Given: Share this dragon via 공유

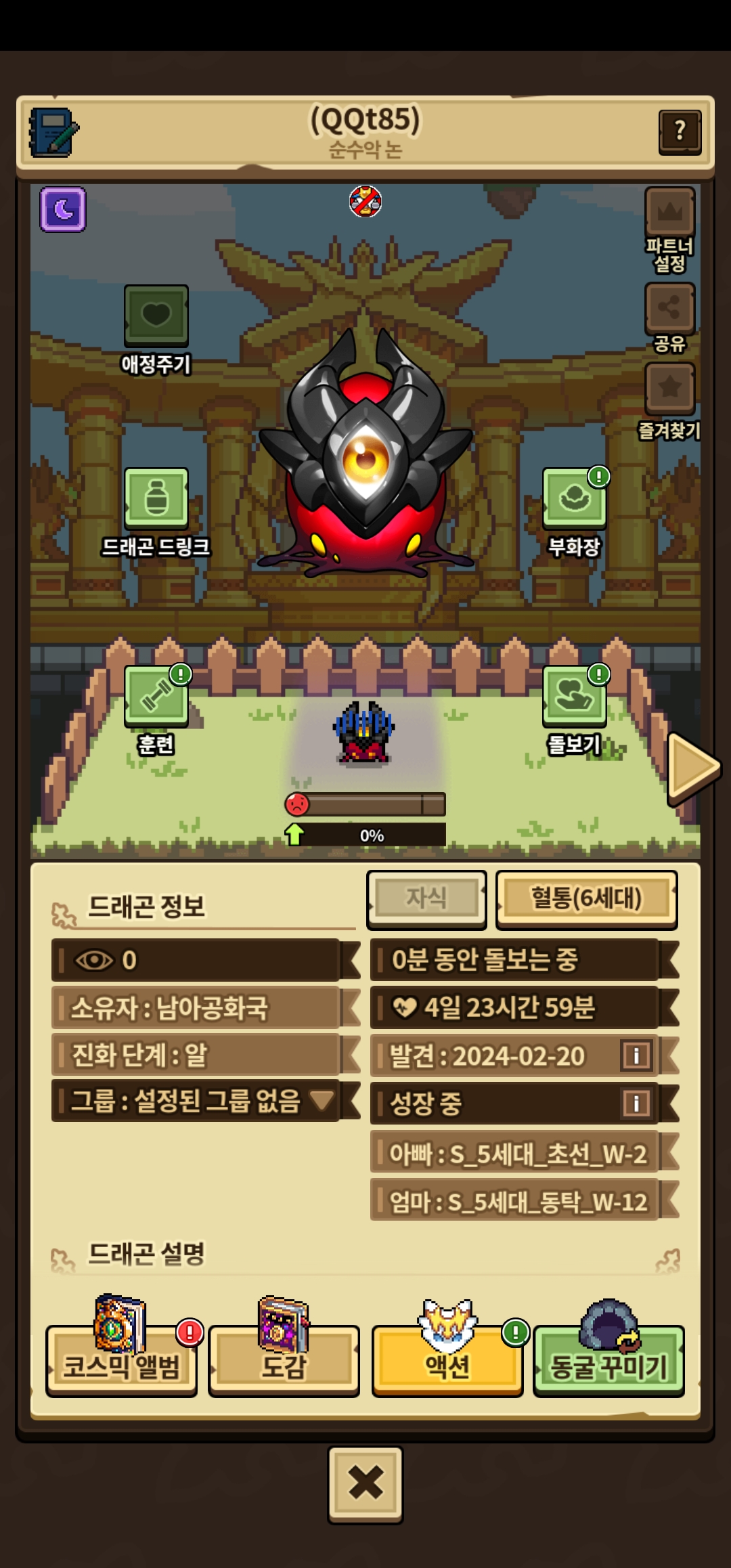Looking at the screenshot, I should 669,309.
